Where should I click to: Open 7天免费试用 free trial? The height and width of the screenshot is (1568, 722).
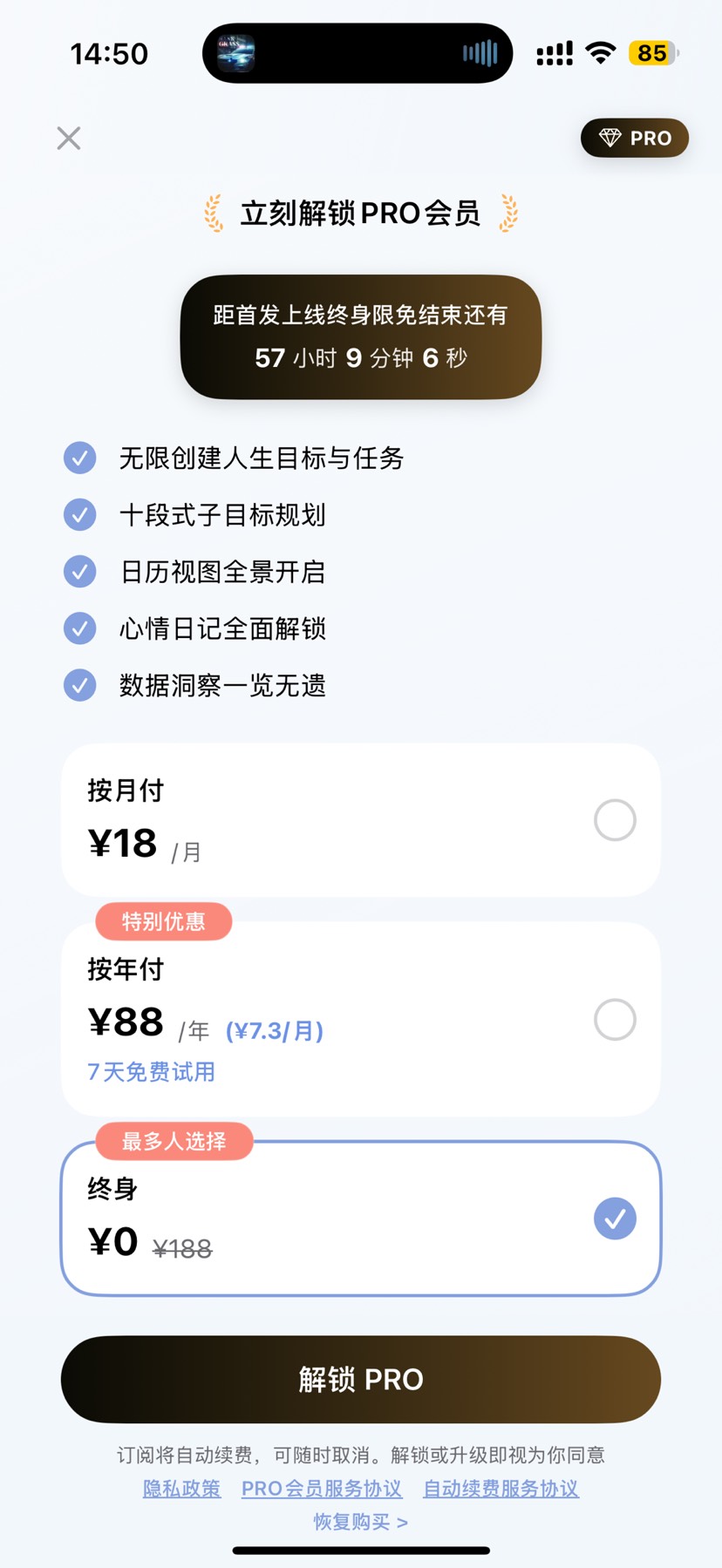150,1072
